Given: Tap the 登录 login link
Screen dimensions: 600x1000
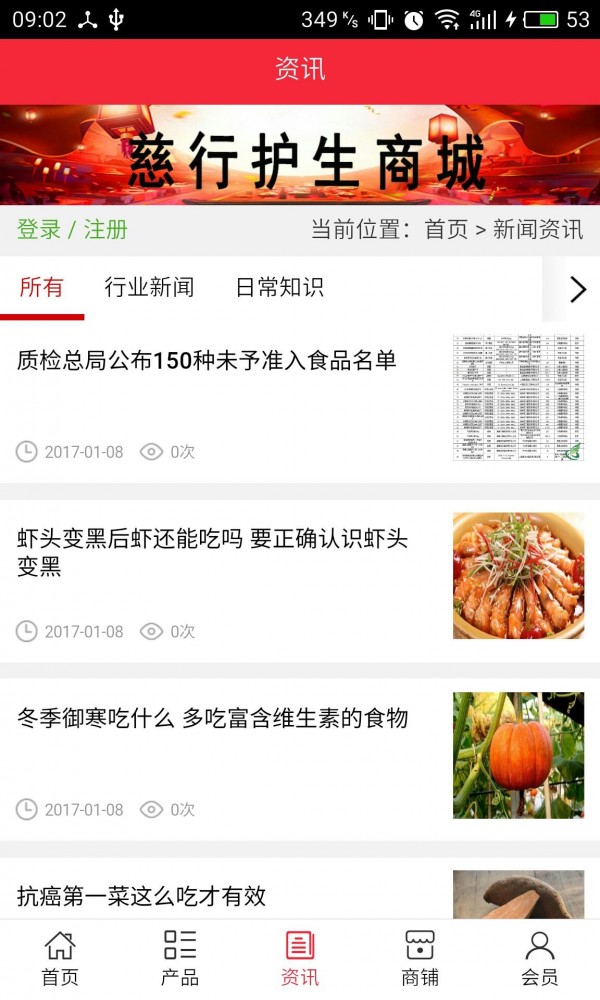Looking at the screenshot, I should point(39,229).
